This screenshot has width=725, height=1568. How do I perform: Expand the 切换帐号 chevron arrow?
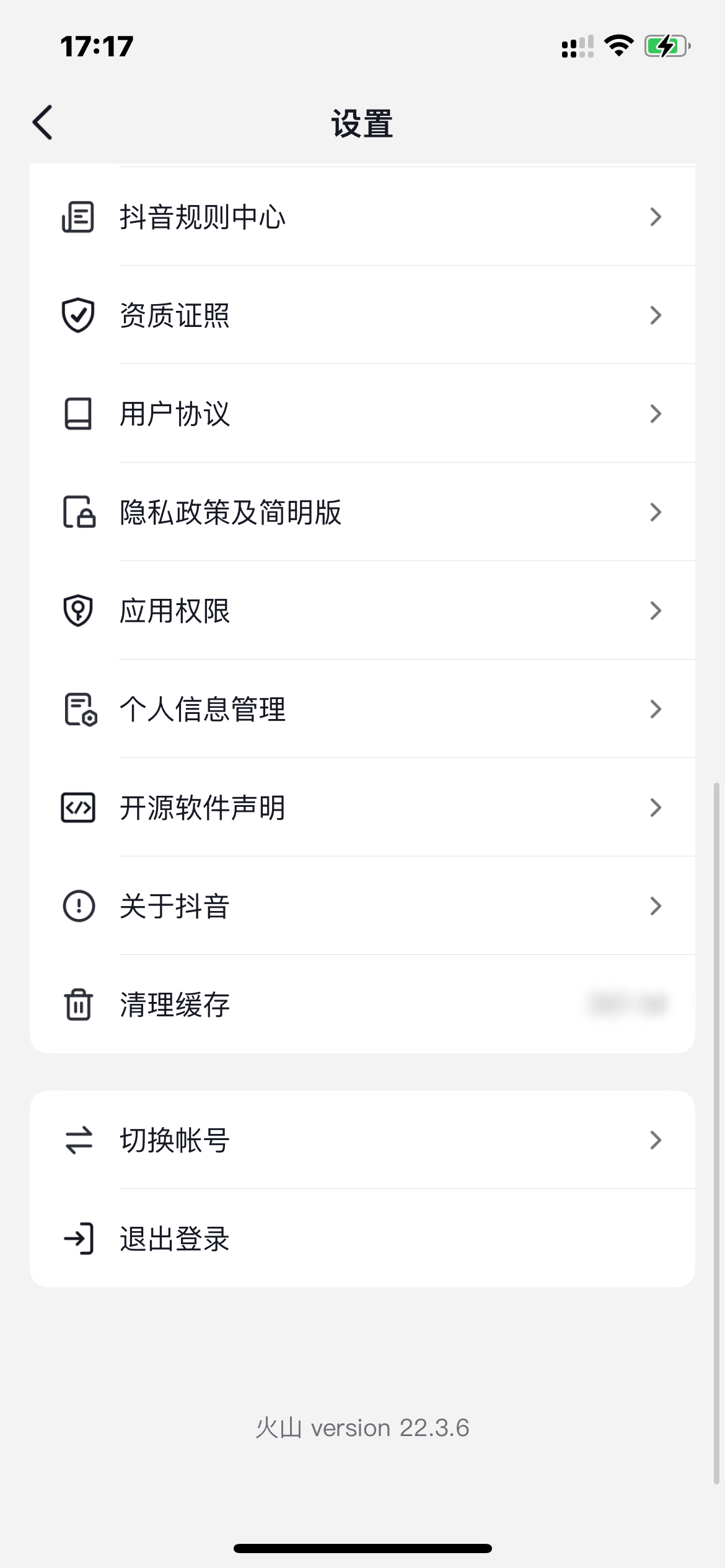click(x=656, y=1141)
